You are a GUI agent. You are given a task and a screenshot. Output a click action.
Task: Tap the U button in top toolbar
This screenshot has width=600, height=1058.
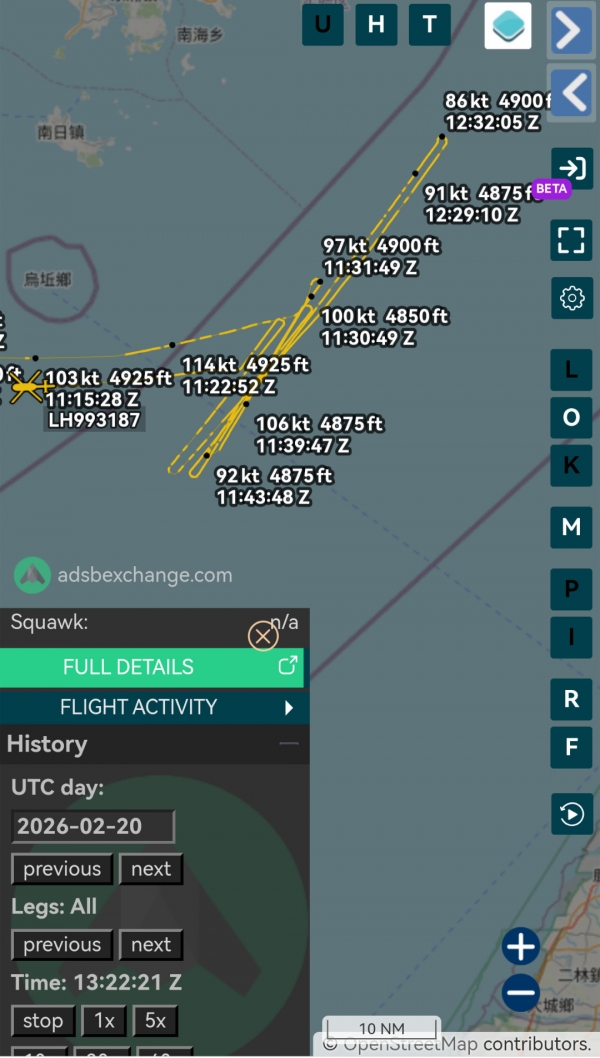click(x=322, y=25)
